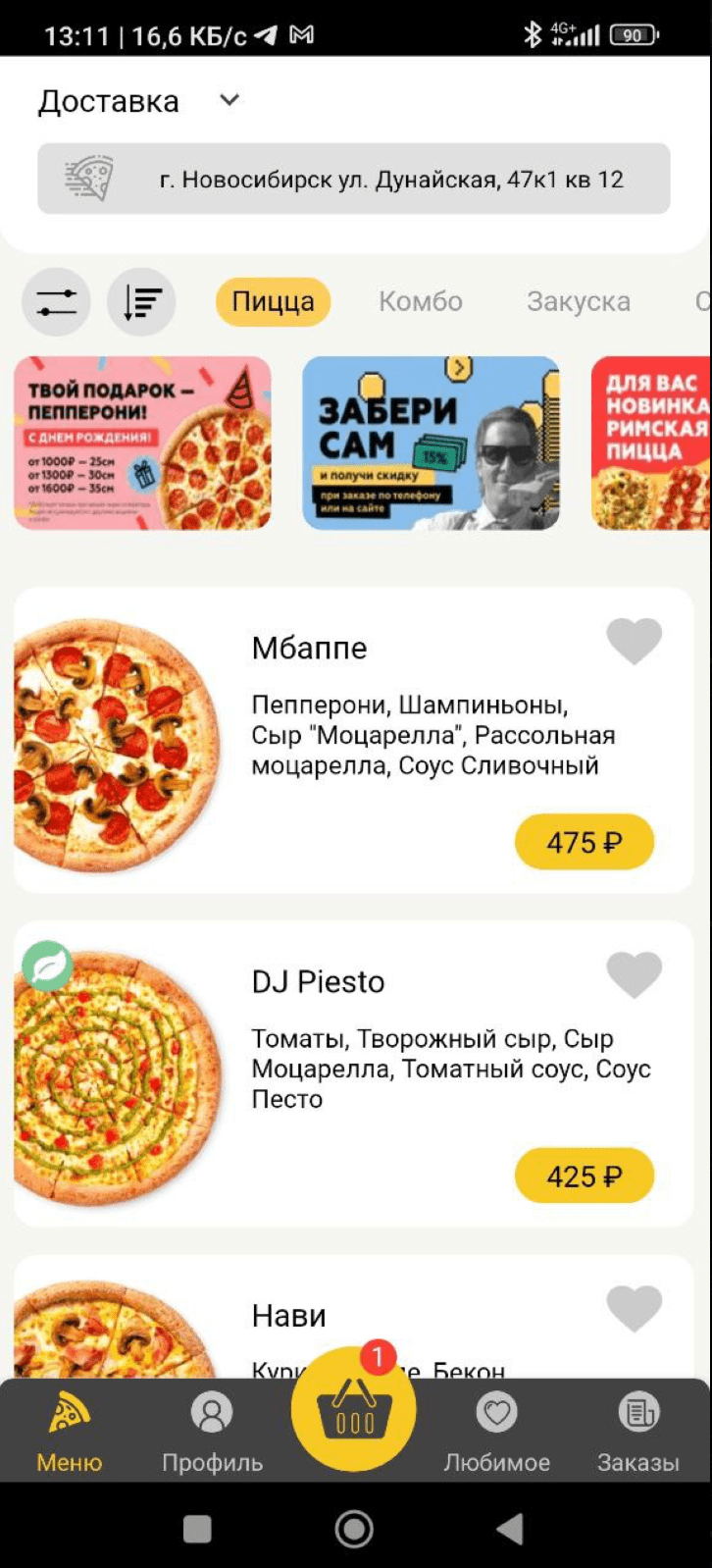Add DJ Piesto for 425 ₽
Viewport: 712px width, 1568px height.
[584, 1176]
